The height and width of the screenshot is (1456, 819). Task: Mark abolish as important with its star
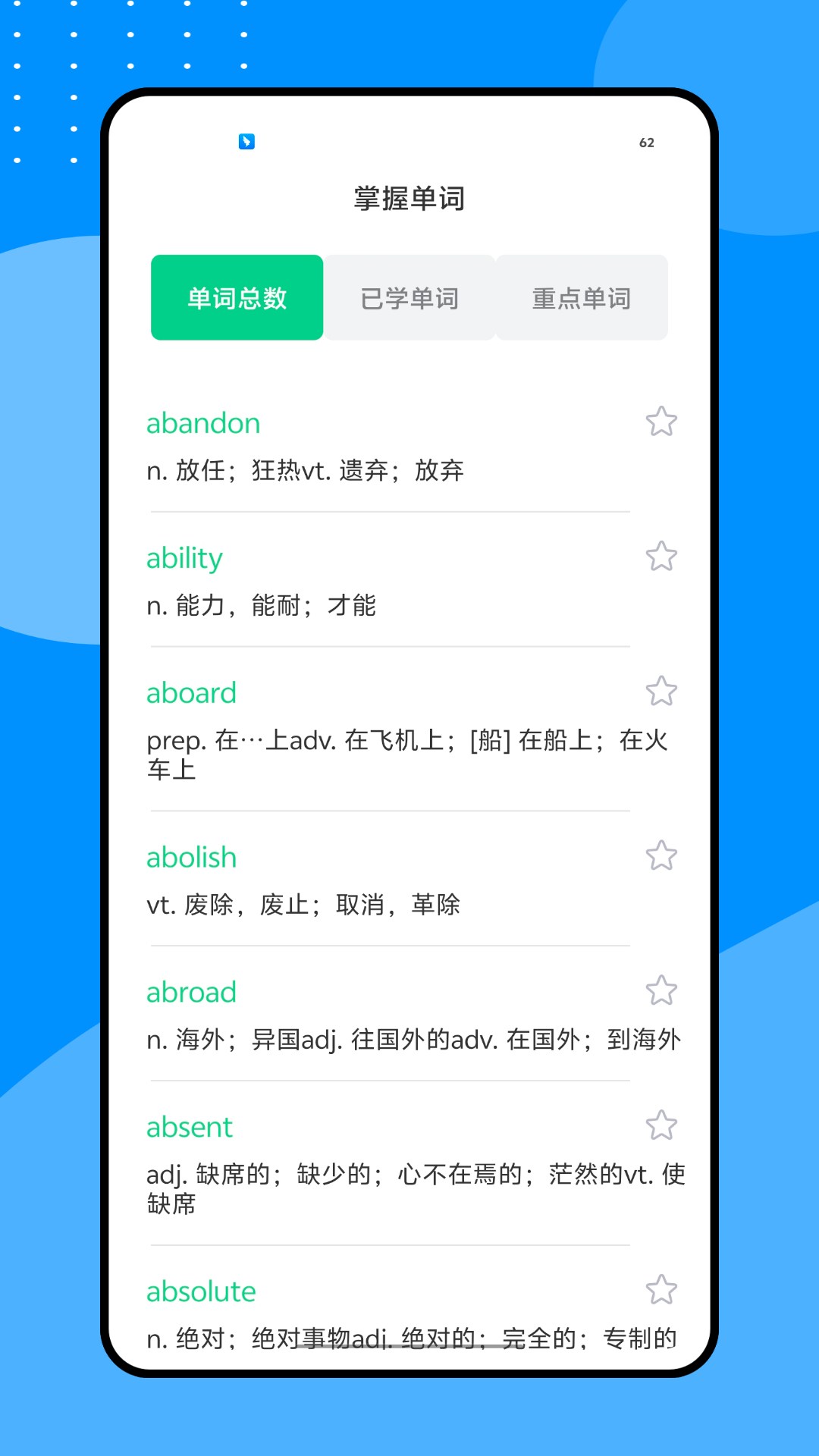coord(661,855)
